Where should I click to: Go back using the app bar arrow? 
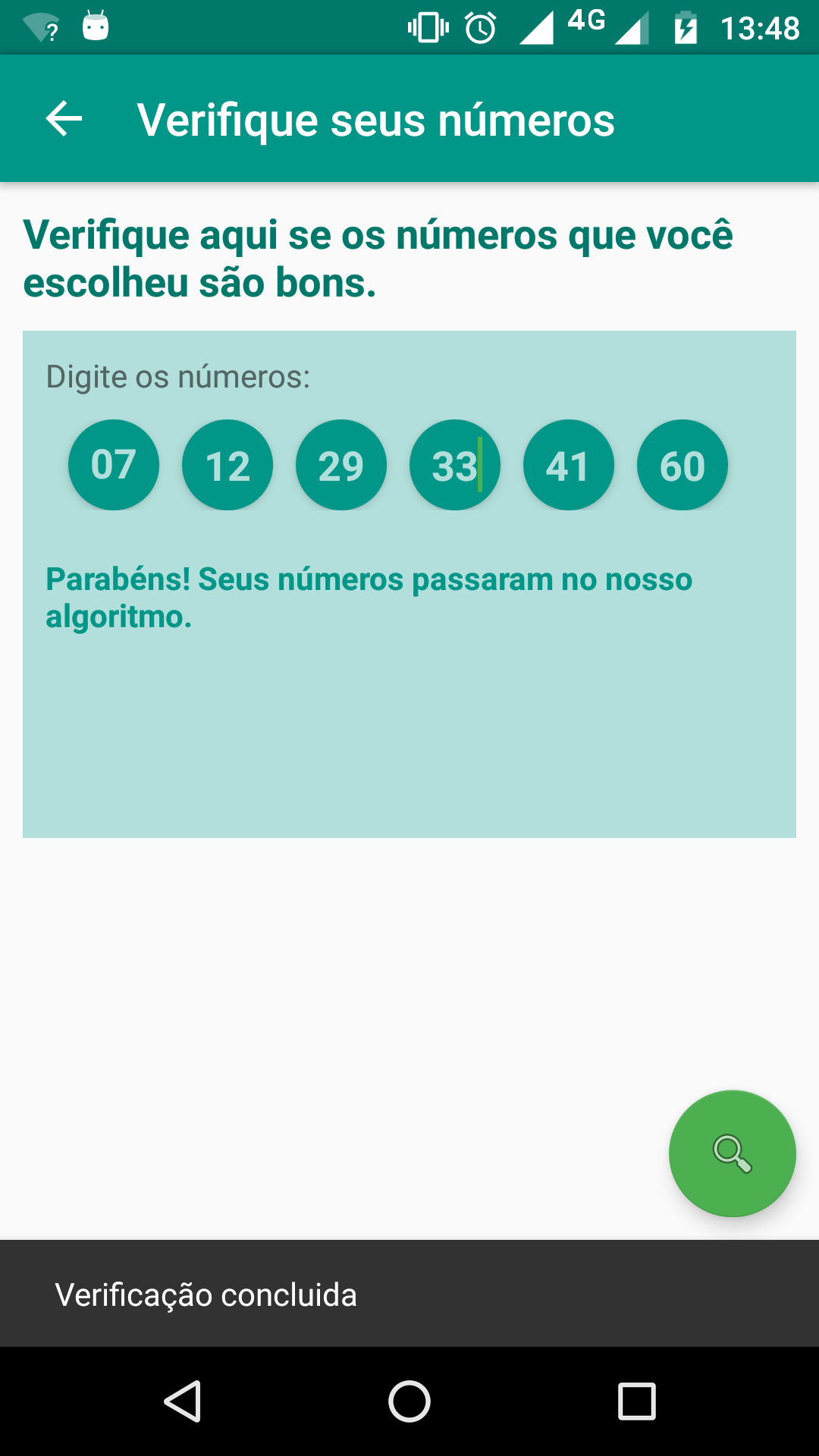[64, 119]
